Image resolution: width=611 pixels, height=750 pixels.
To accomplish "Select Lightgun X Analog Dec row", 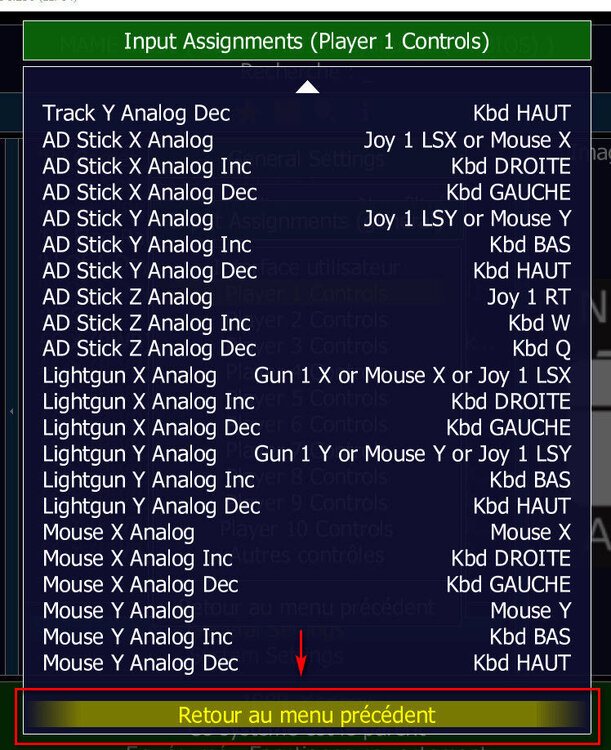I will click(x=306, y=427).
